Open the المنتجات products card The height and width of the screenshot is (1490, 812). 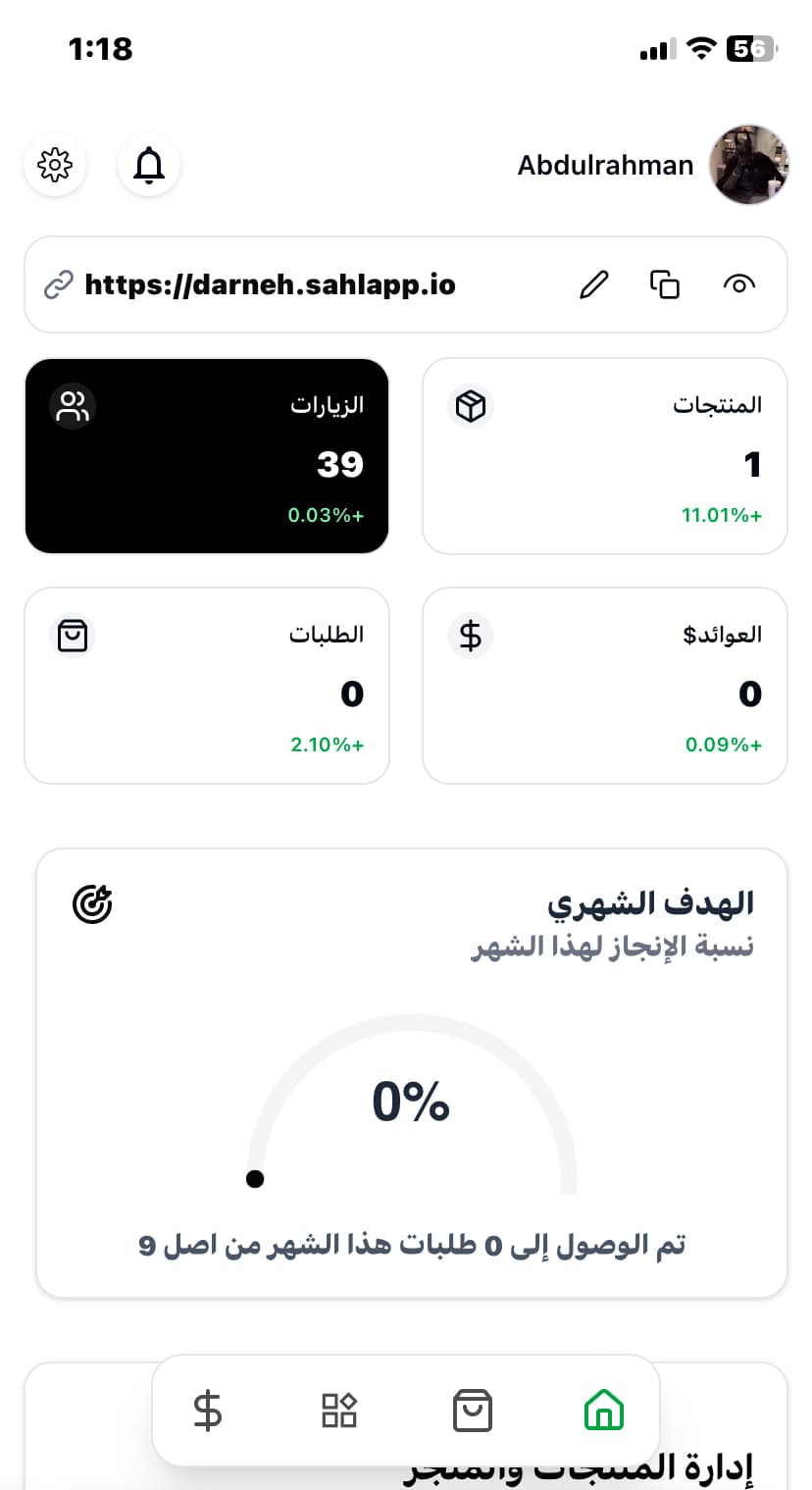[605, 456]
